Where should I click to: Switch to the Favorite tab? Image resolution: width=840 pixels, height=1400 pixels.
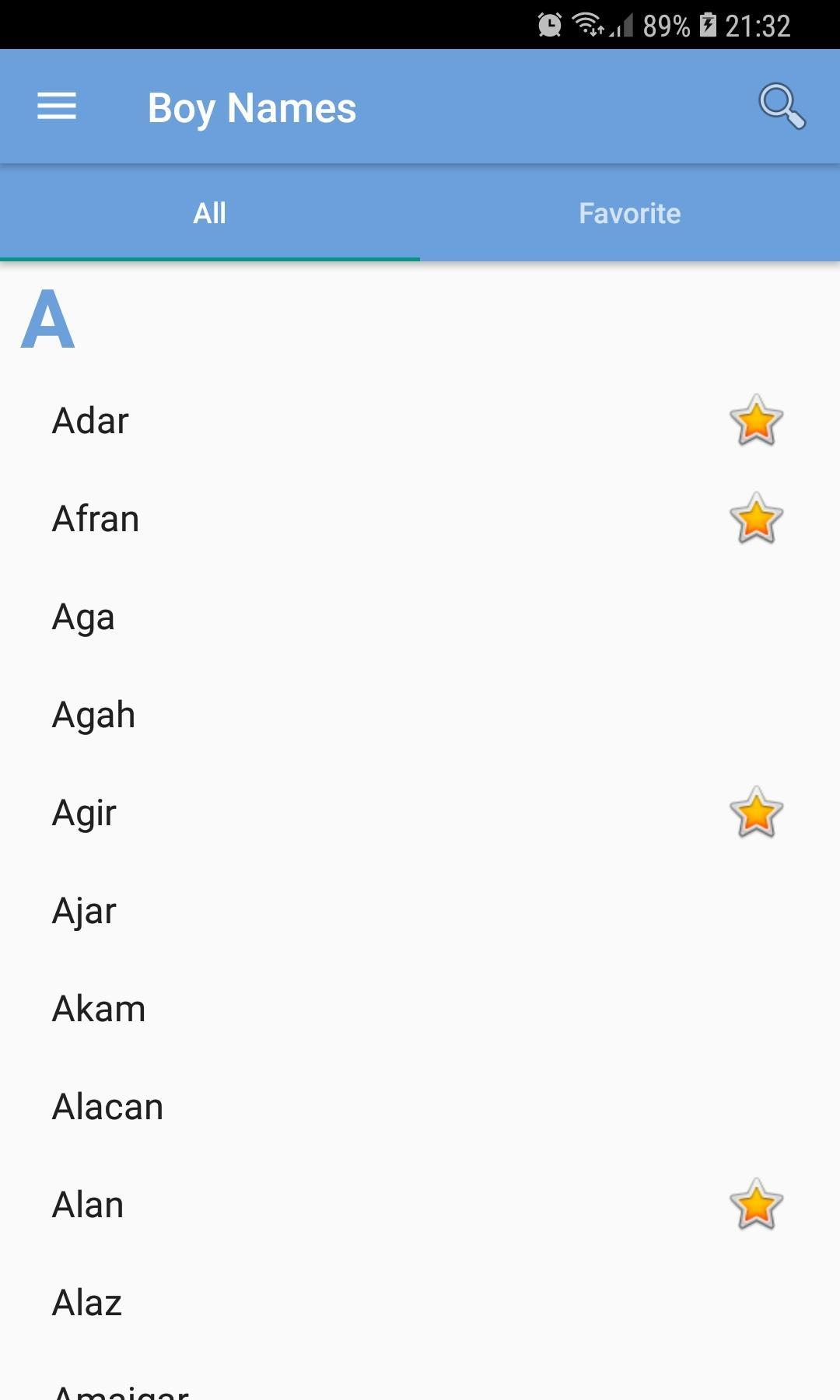tap(630, 212)
